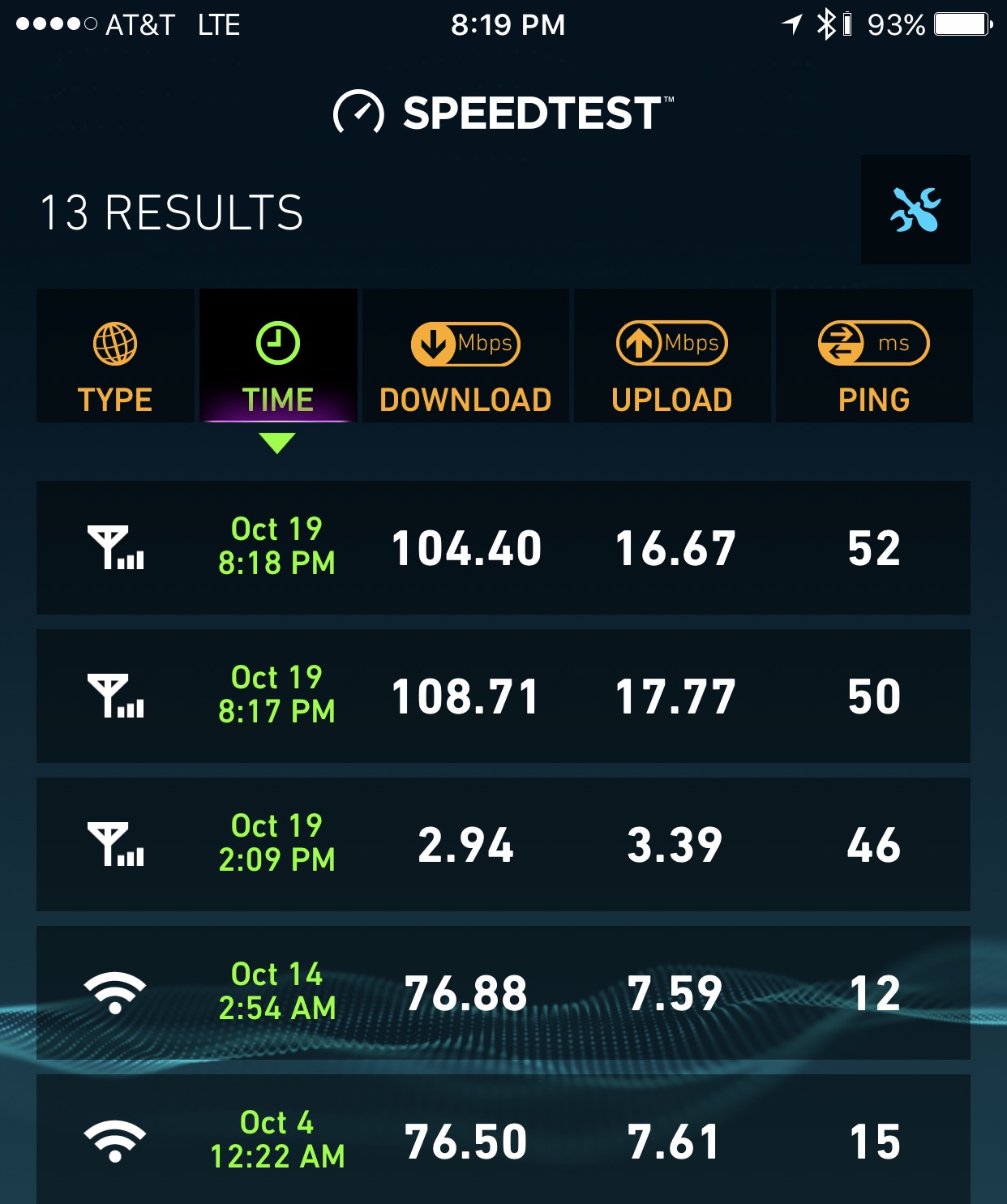View the Oct 19 2:09 PM result

[x=503, y=844]
